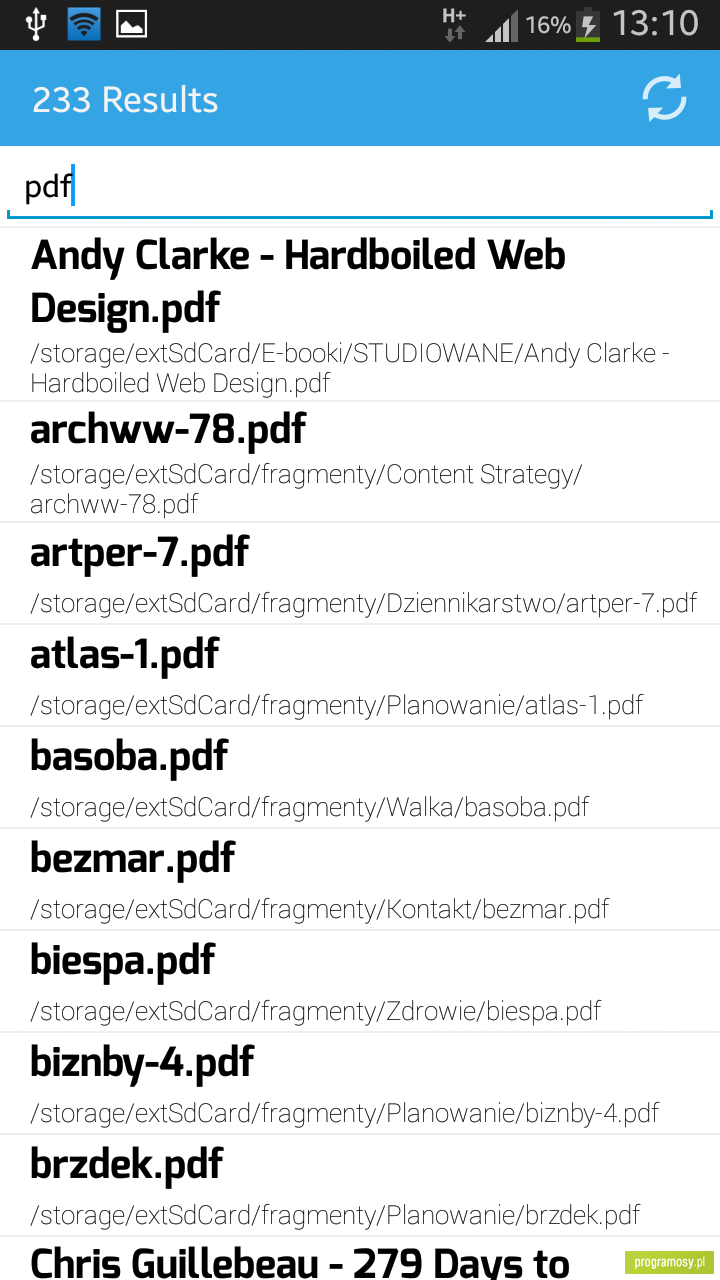Tap the refresh icon in the app bar
Viewport: 720px width, 1280px height.
click(664, 99)
